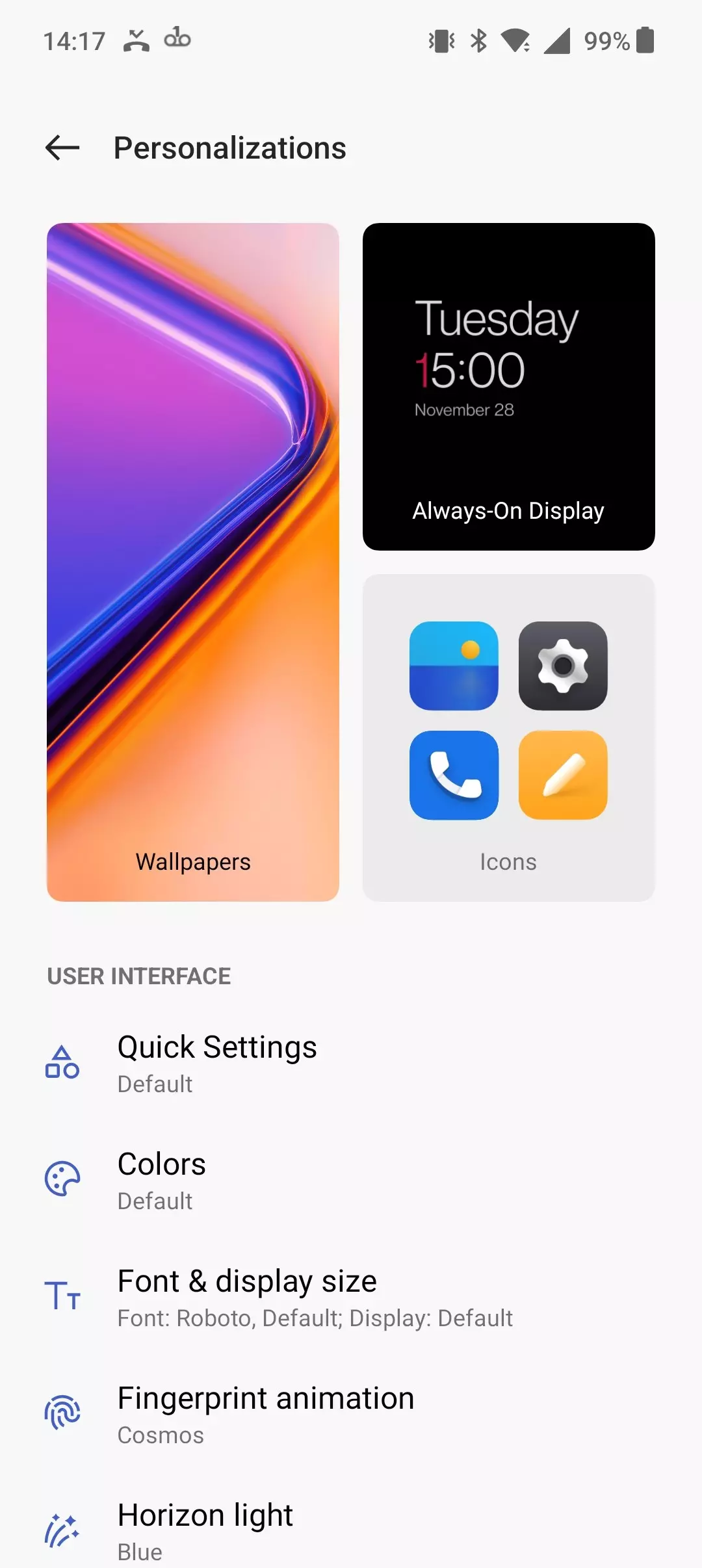Open Horizon light settings set to Blue
This screenshot has height=1568, width=702.
click(x=260, y=1529)
